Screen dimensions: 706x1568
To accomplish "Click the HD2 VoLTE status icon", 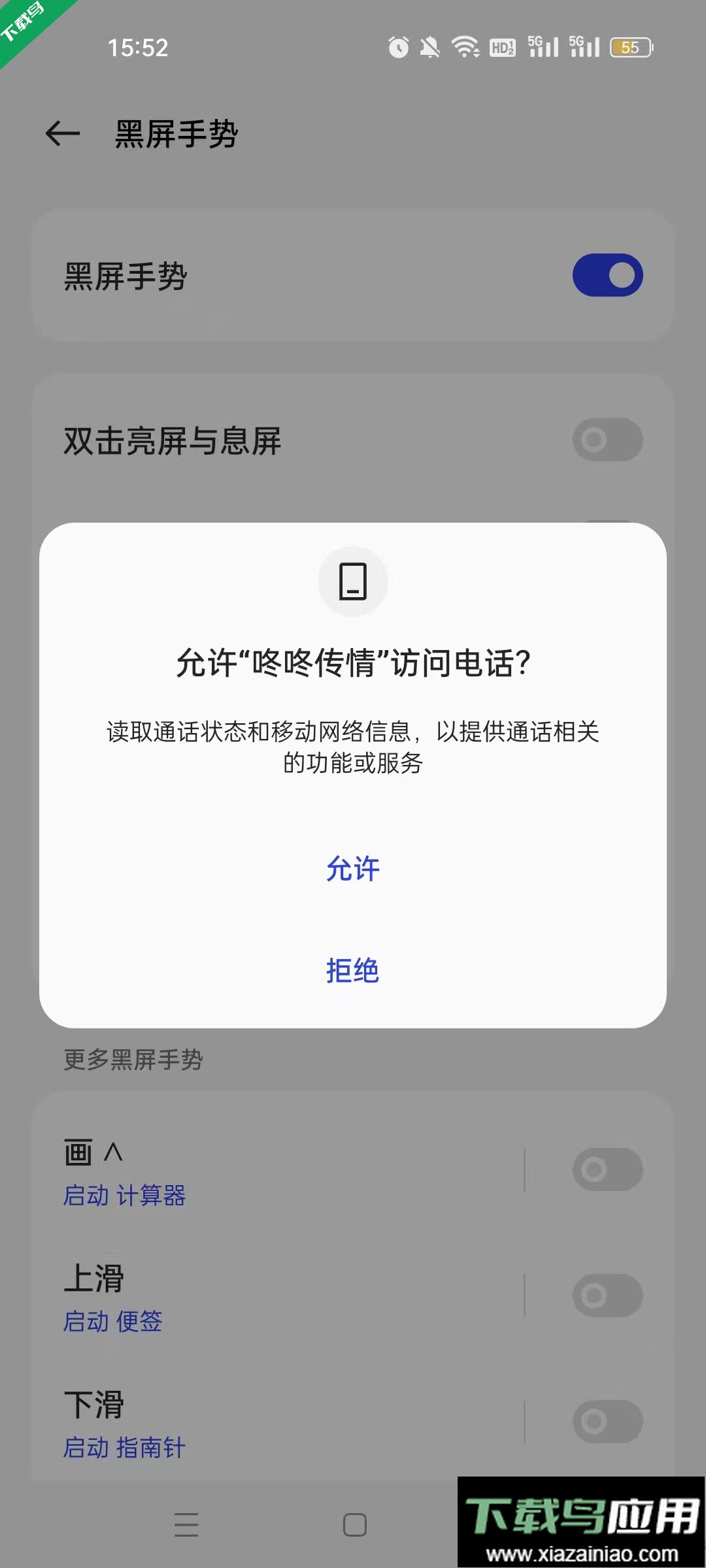I will click(x=502, y=48).
